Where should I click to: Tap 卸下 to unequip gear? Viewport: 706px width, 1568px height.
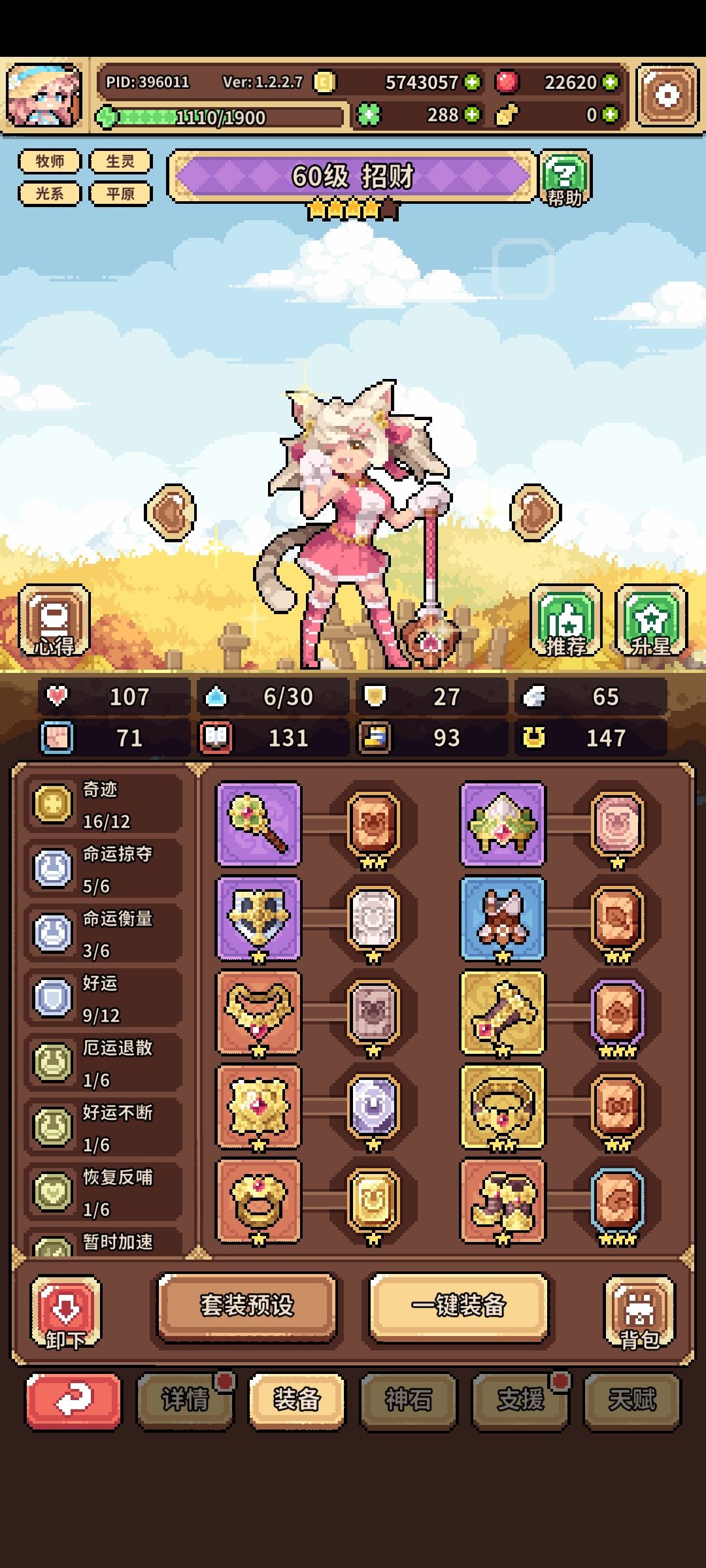[x=65, y=1313]
